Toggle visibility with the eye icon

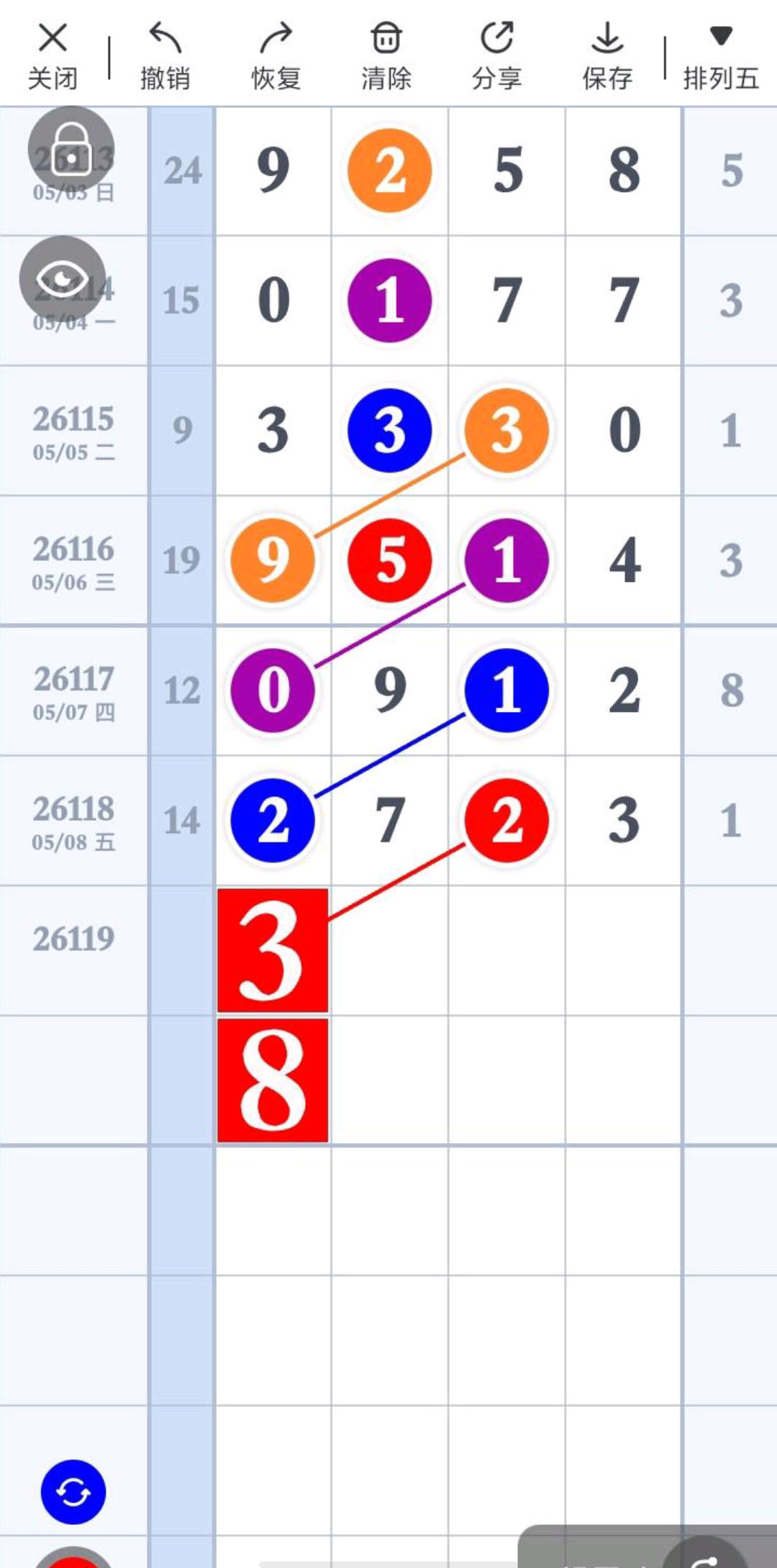point(63,278)
